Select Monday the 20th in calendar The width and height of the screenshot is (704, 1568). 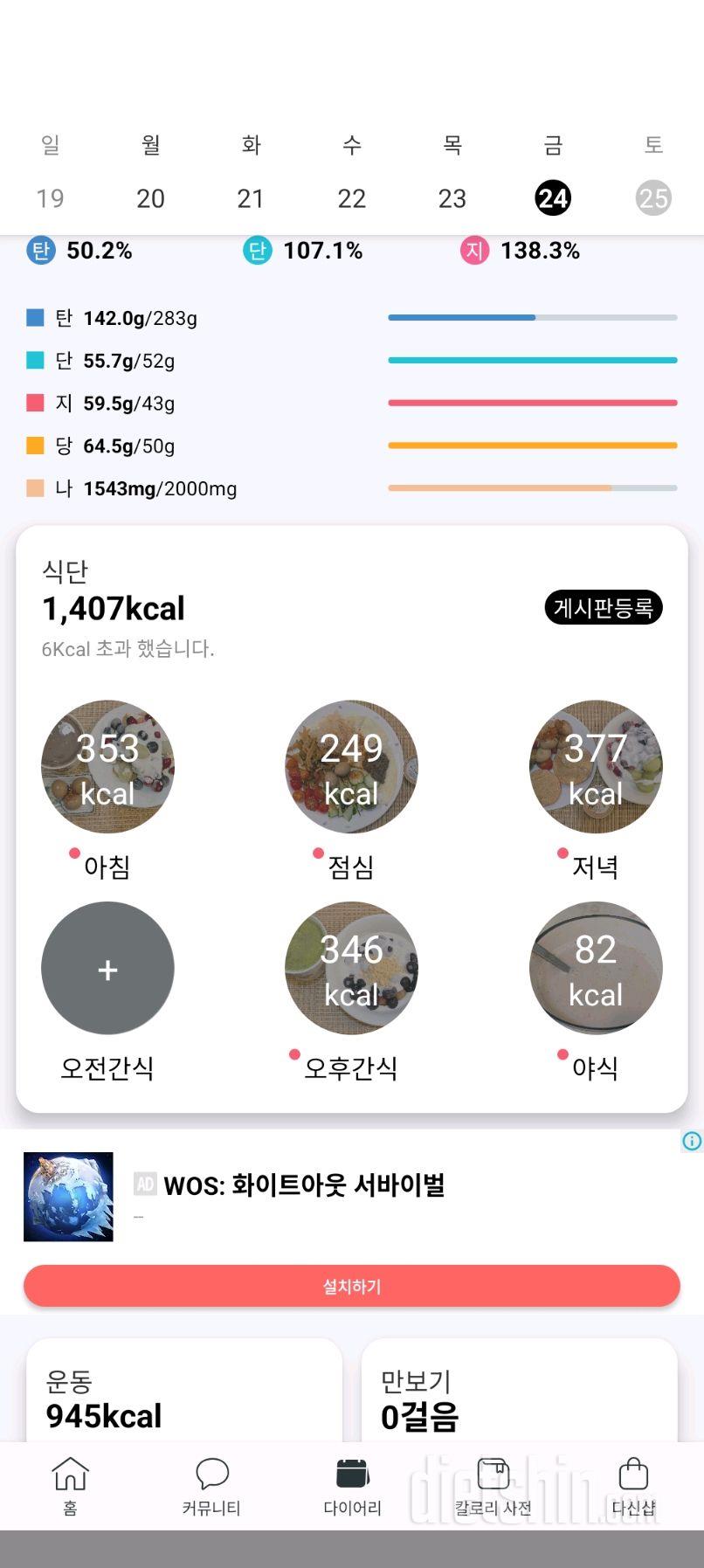coord(150,198)
